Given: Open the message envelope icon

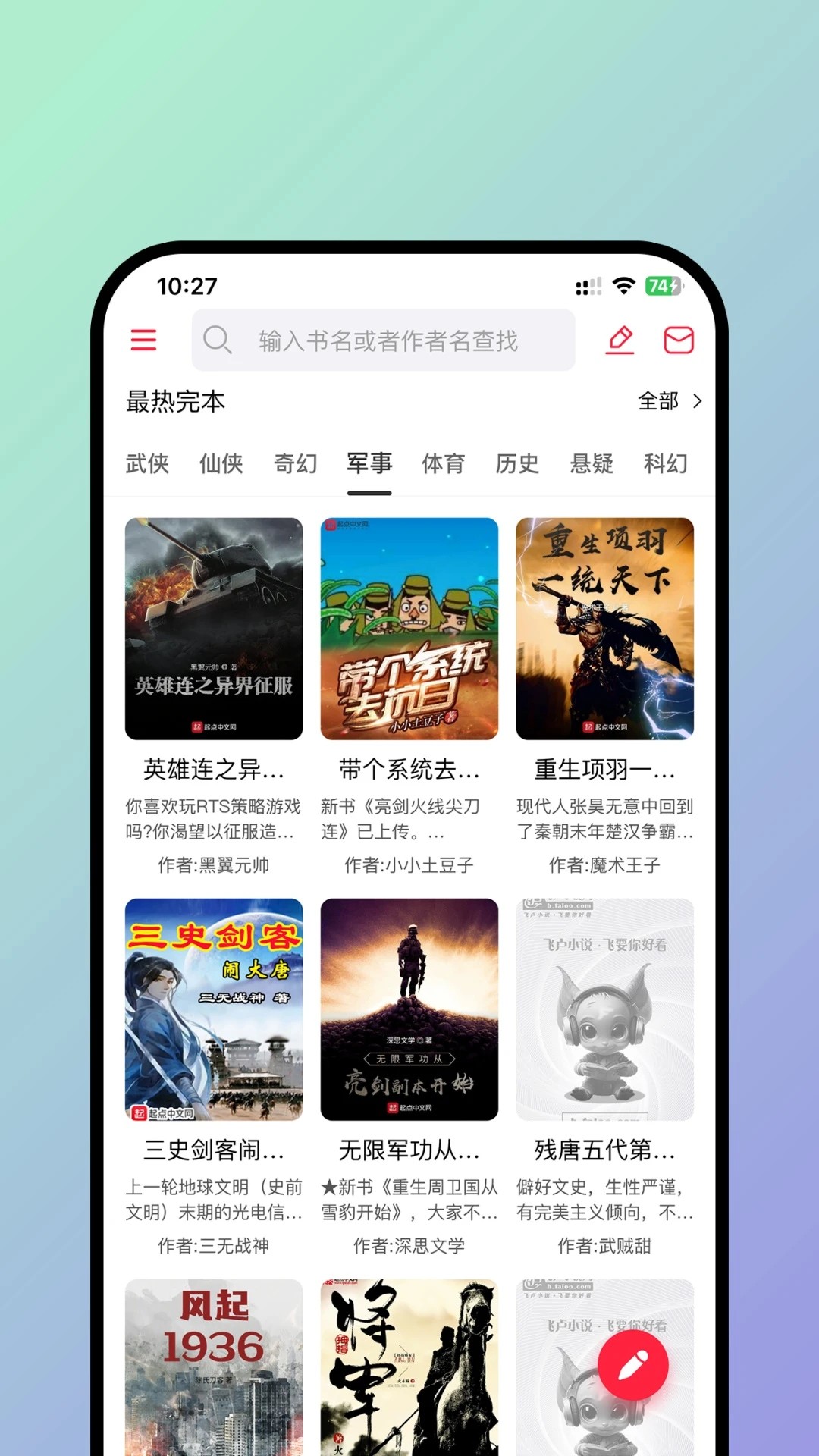Looking at the screenshot, I should point(679,340).
